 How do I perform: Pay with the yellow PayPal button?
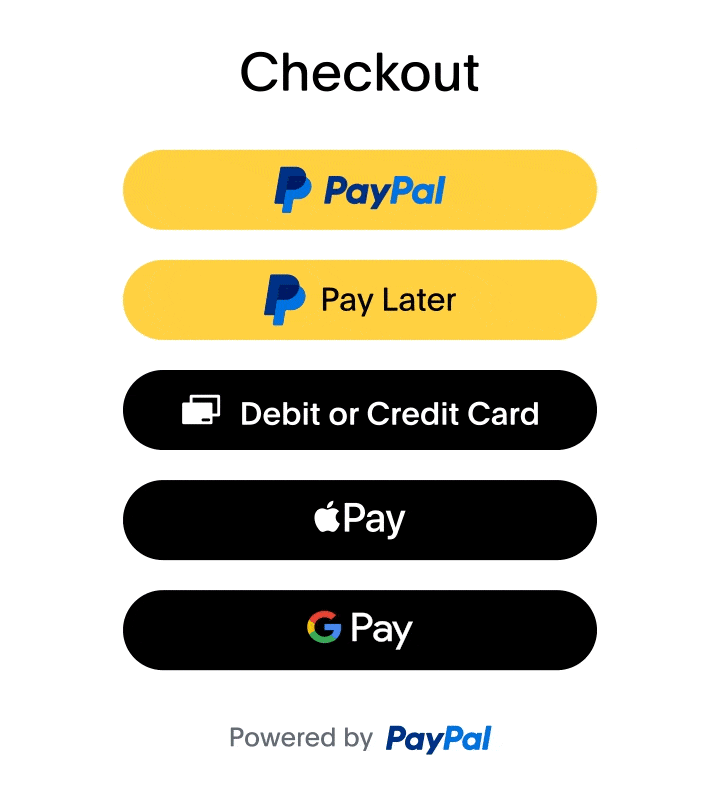tap(360, 190)
